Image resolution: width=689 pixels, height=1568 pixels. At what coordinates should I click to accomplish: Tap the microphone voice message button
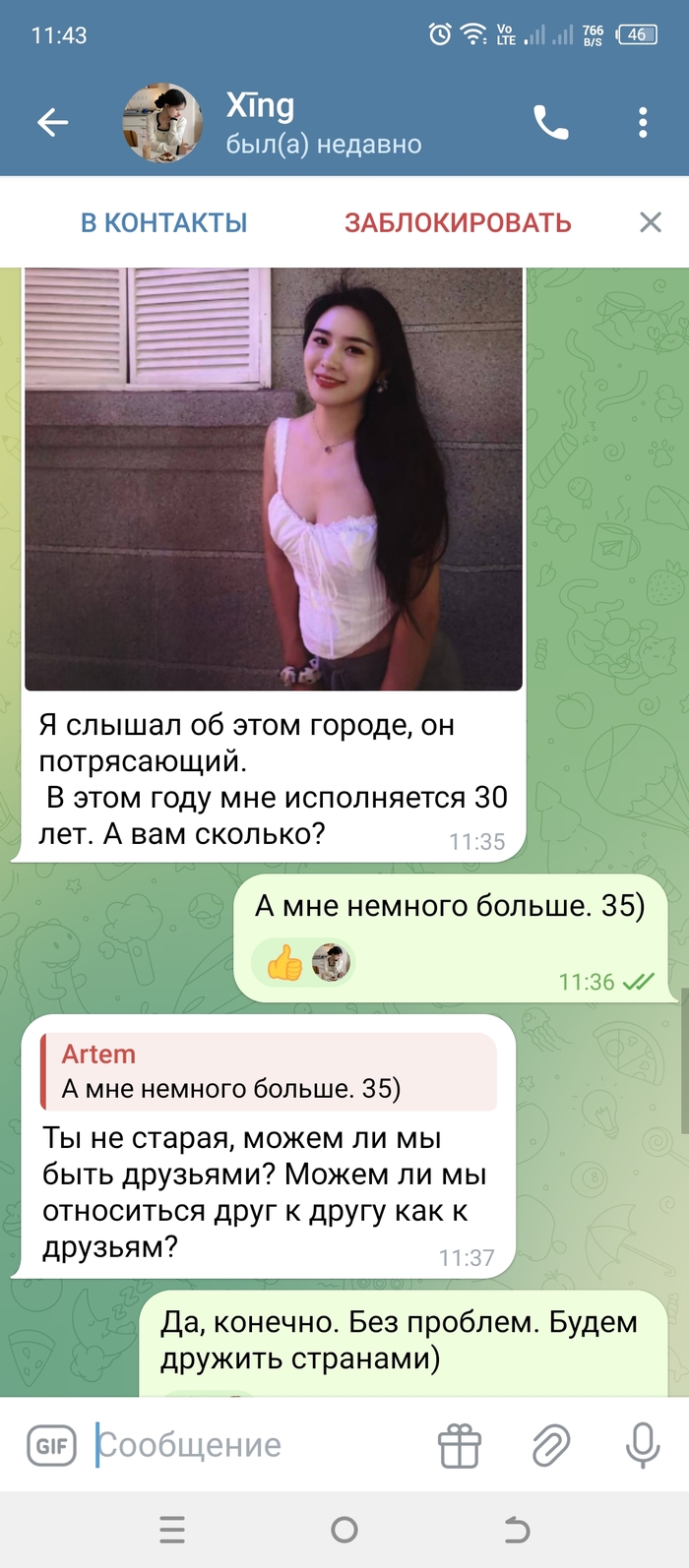click(x=642, y=1445)
